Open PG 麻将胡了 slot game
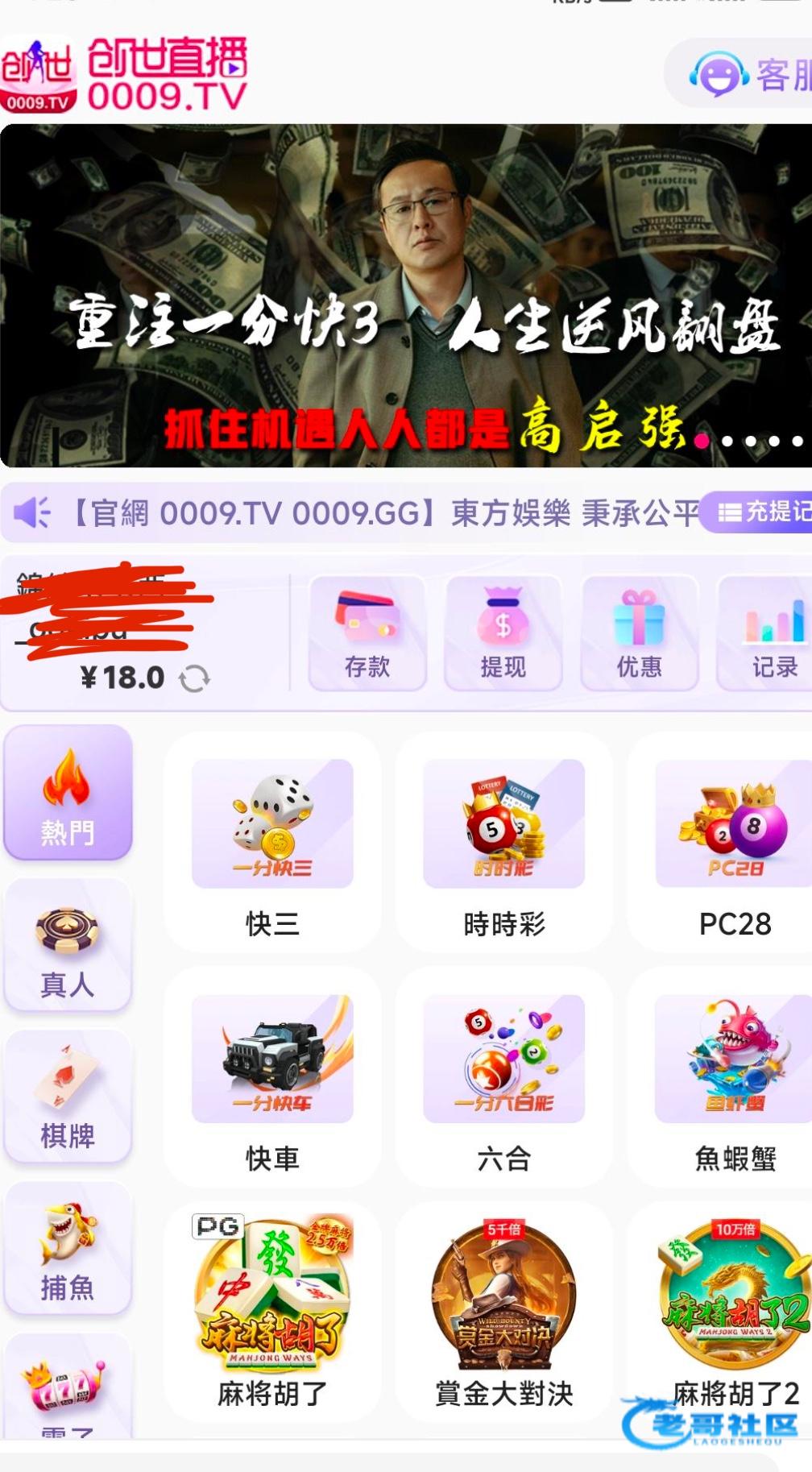 272,1309
